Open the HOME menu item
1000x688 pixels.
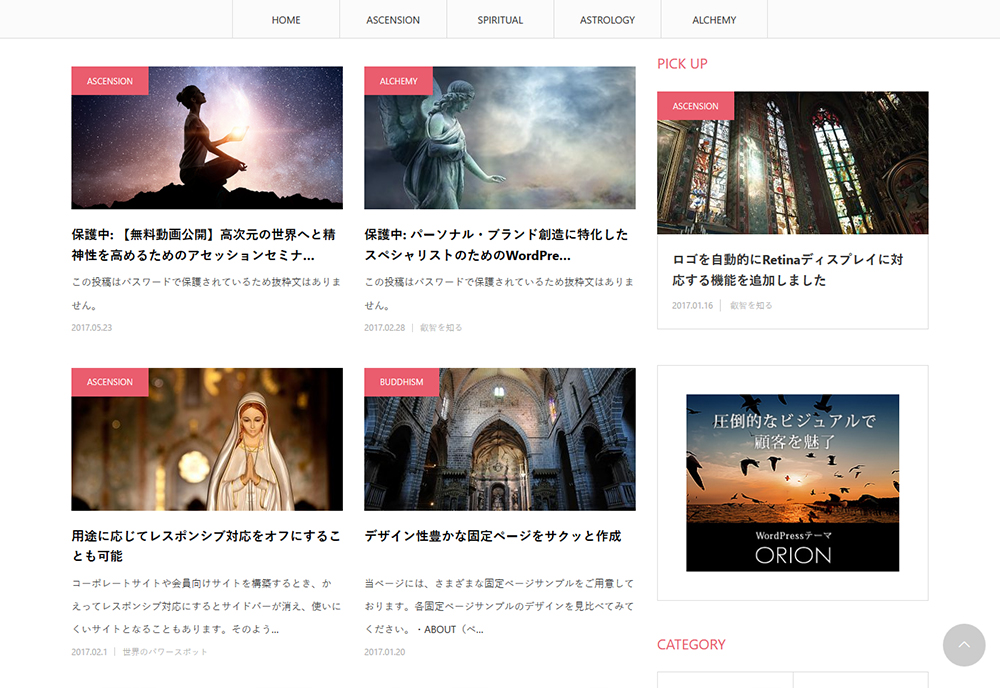coord(286,20)
